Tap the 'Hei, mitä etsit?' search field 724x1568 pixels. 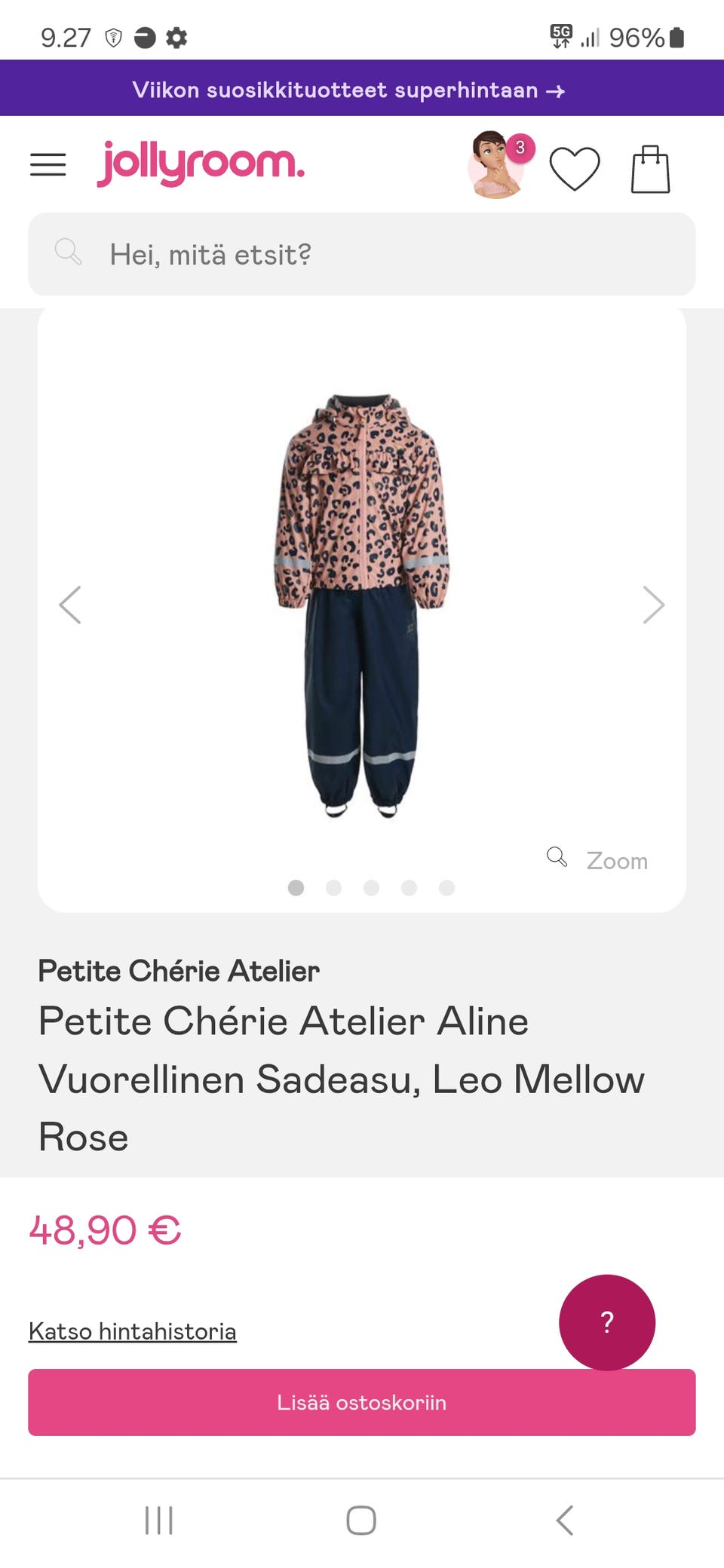tap(362, 254)
